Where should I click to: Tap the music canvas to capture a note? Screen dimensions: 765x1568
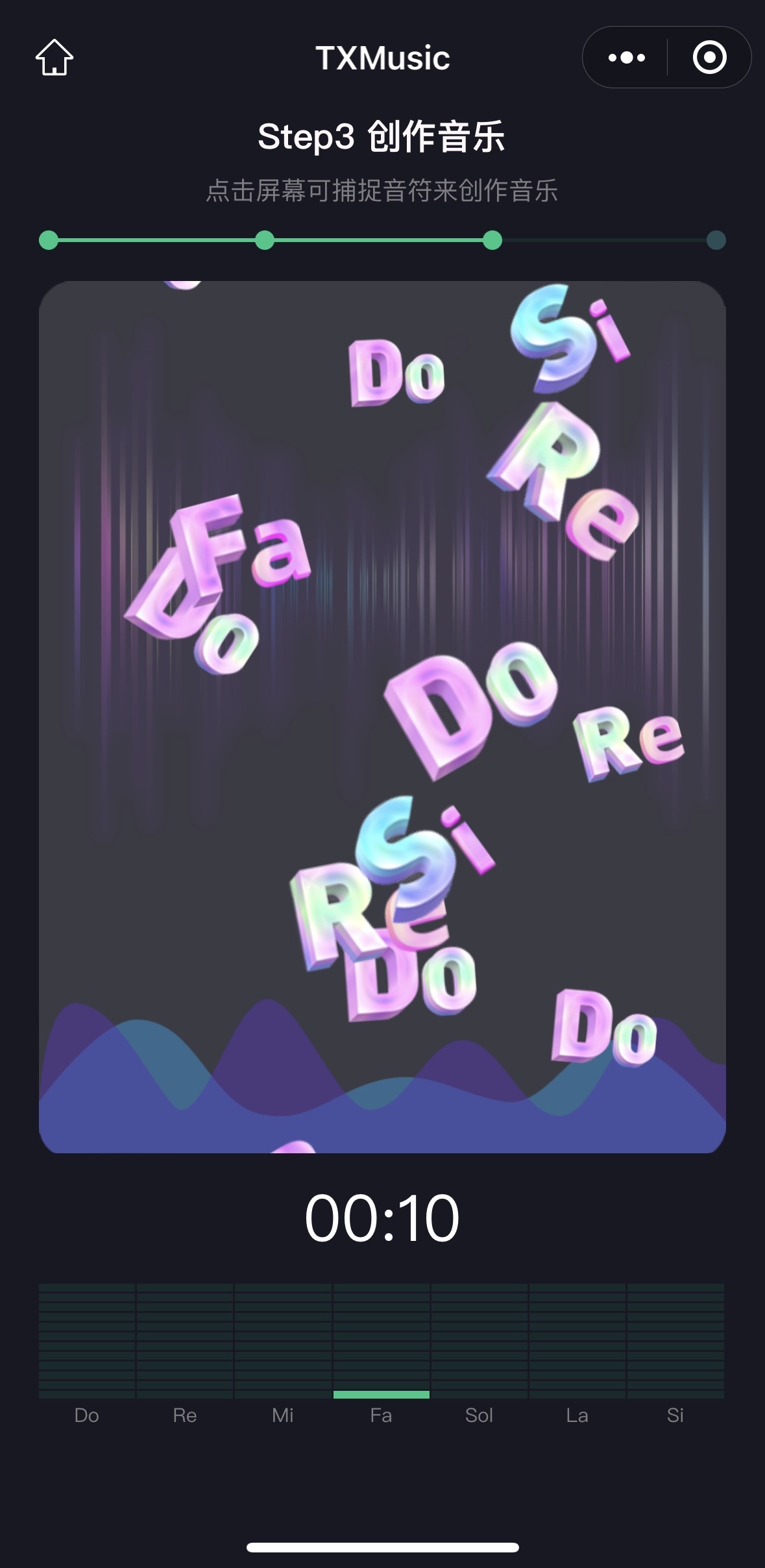[x=382, y=717]
